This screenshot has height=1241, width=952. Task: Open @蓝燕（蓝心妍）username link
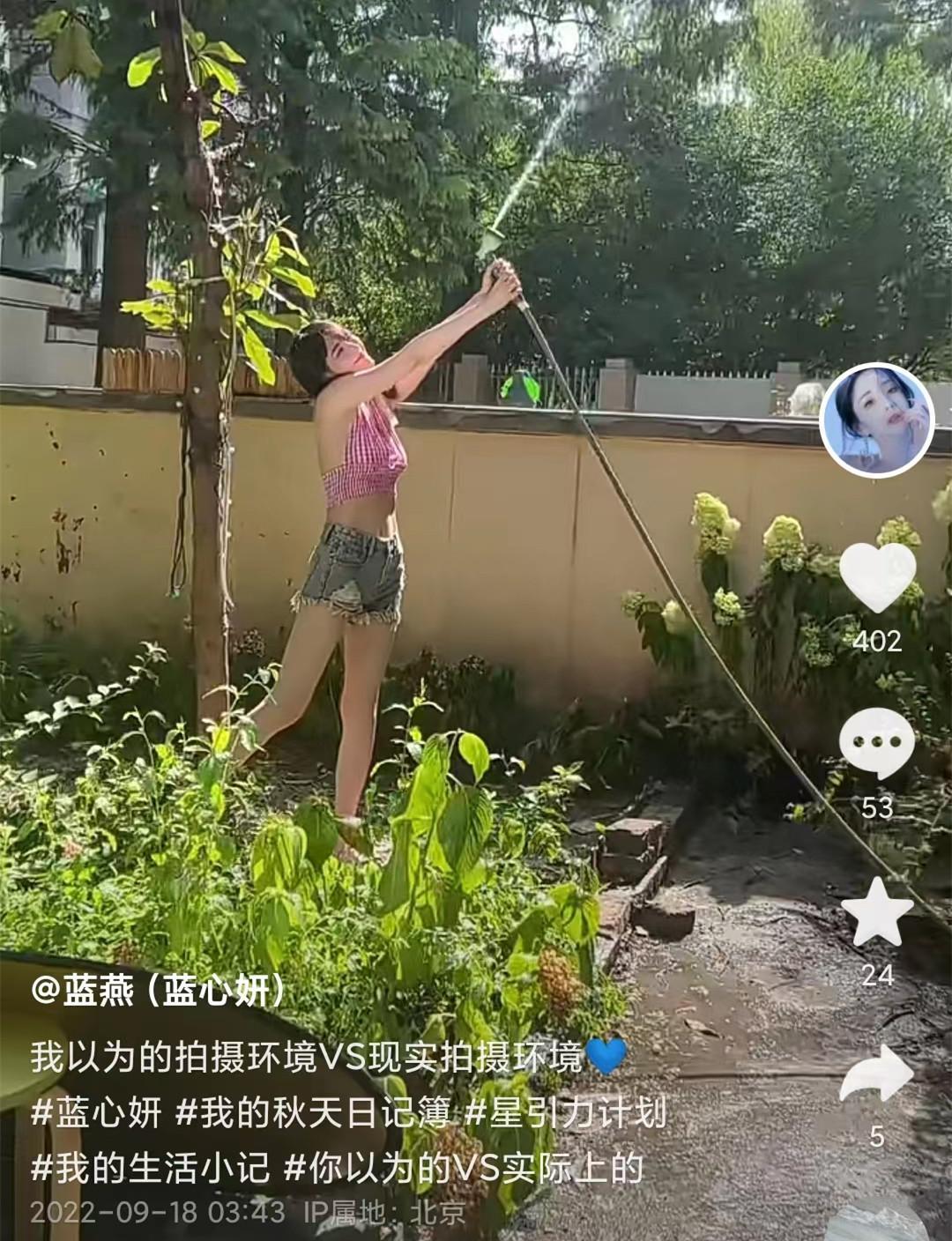[160, 992]
